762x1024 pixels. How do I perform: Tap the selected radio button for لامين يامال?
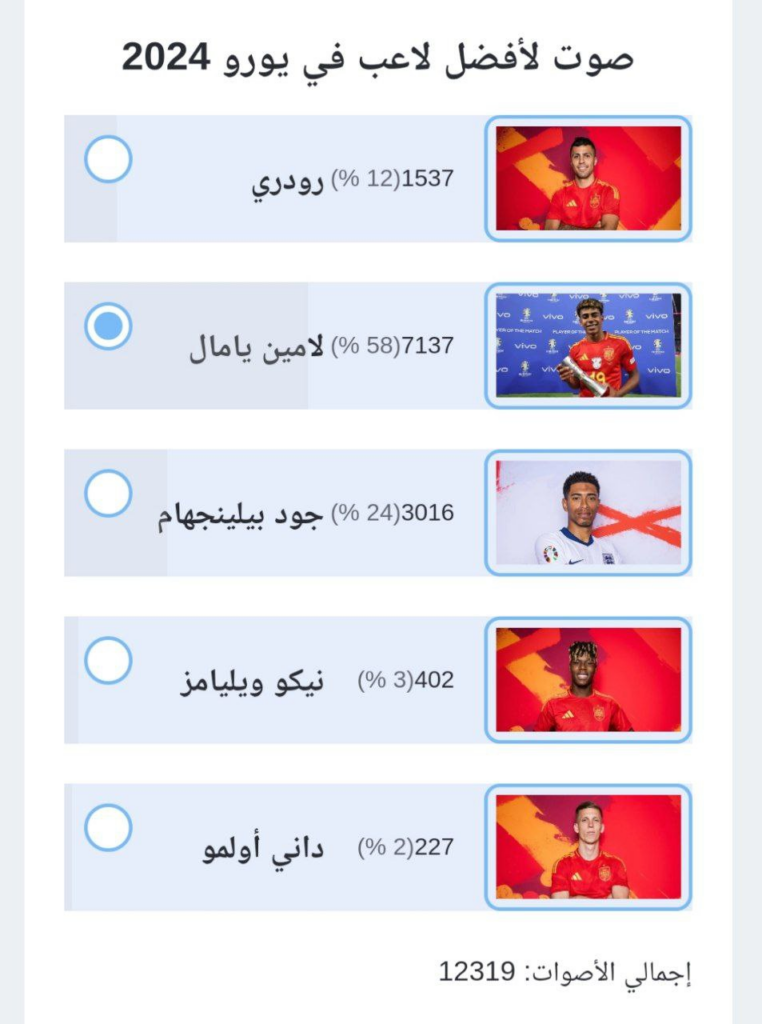click(x=108, y=326)
